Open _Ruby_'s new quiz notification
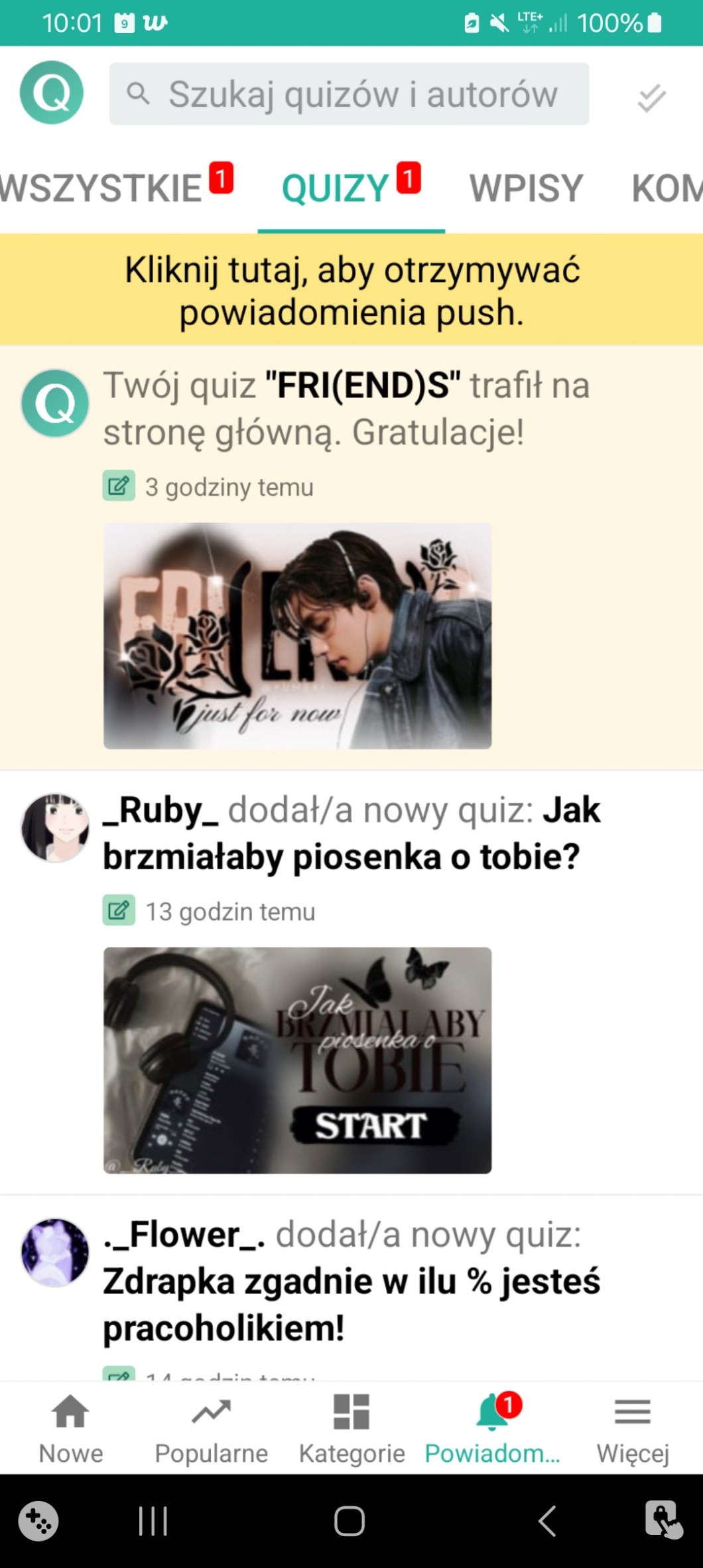 [x=351, y=833]
